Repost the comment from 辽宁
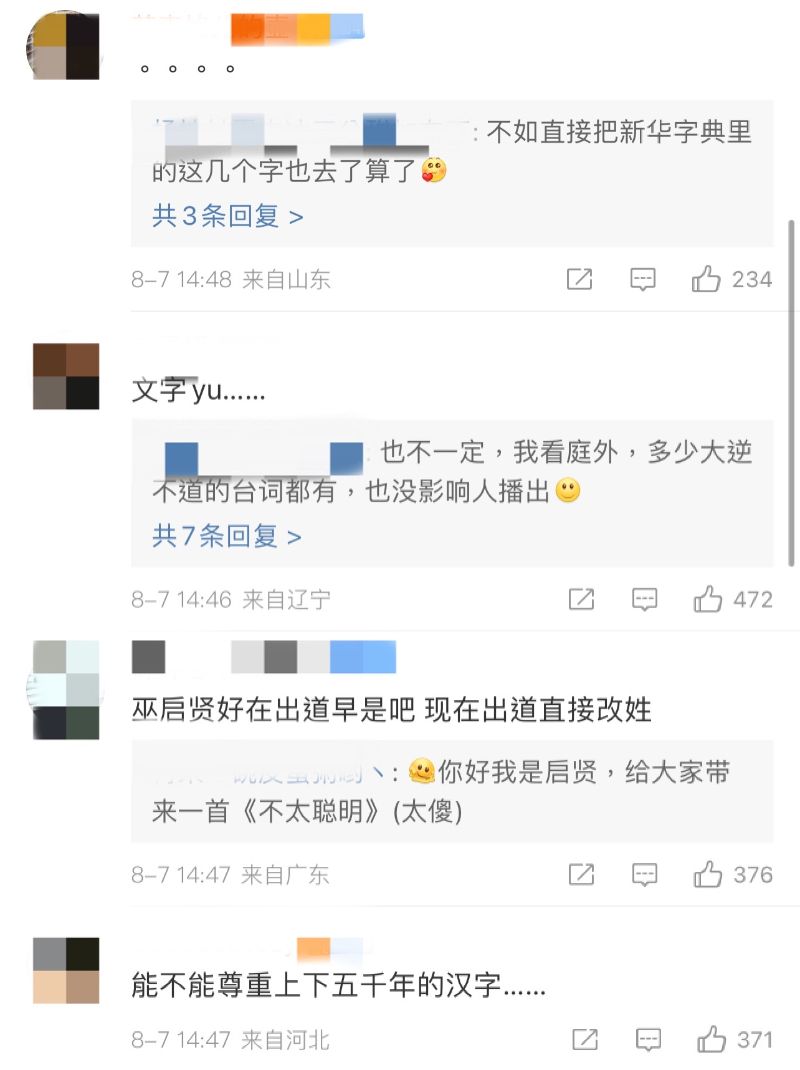This screenshot has height=1070, width=800. [582, 599]
